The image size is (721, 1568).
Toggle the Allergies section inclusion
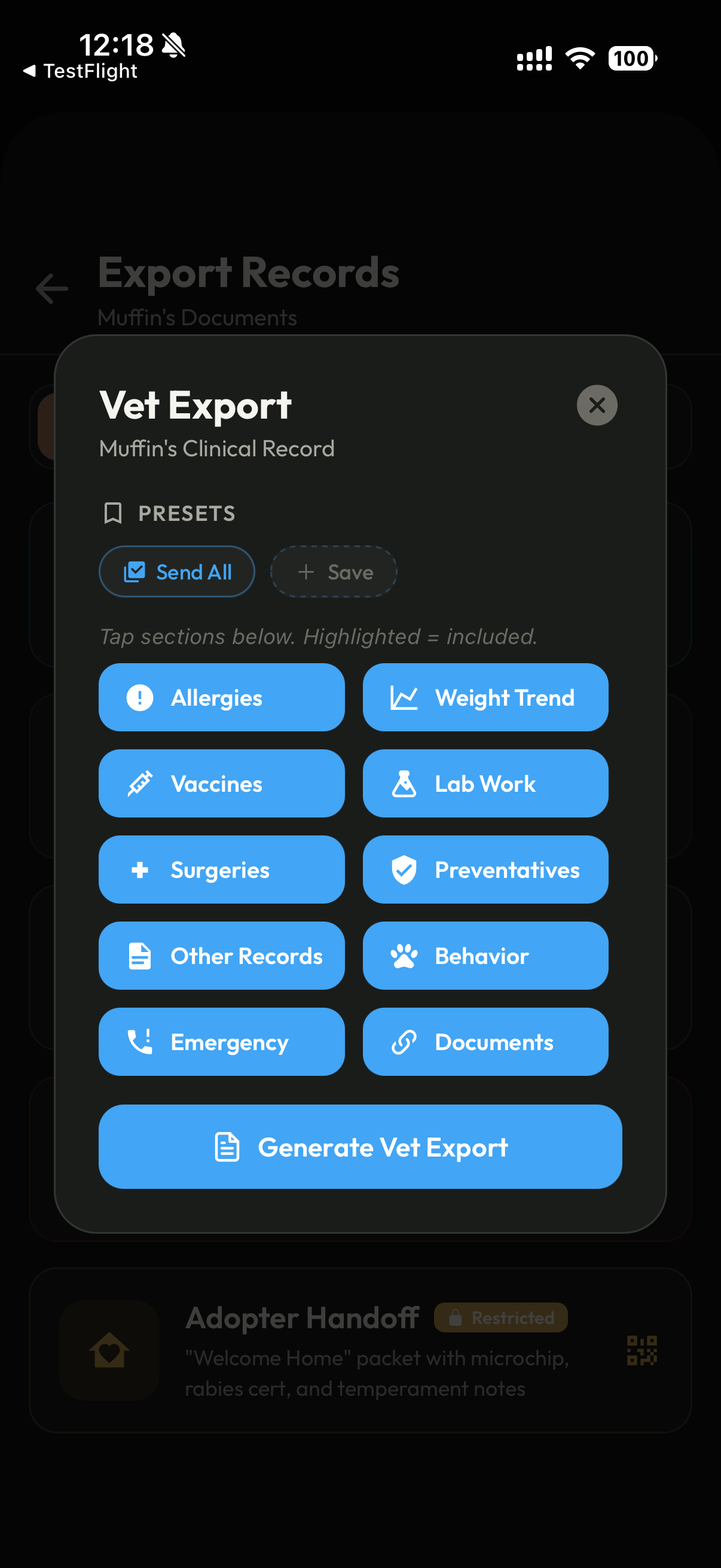221,697
